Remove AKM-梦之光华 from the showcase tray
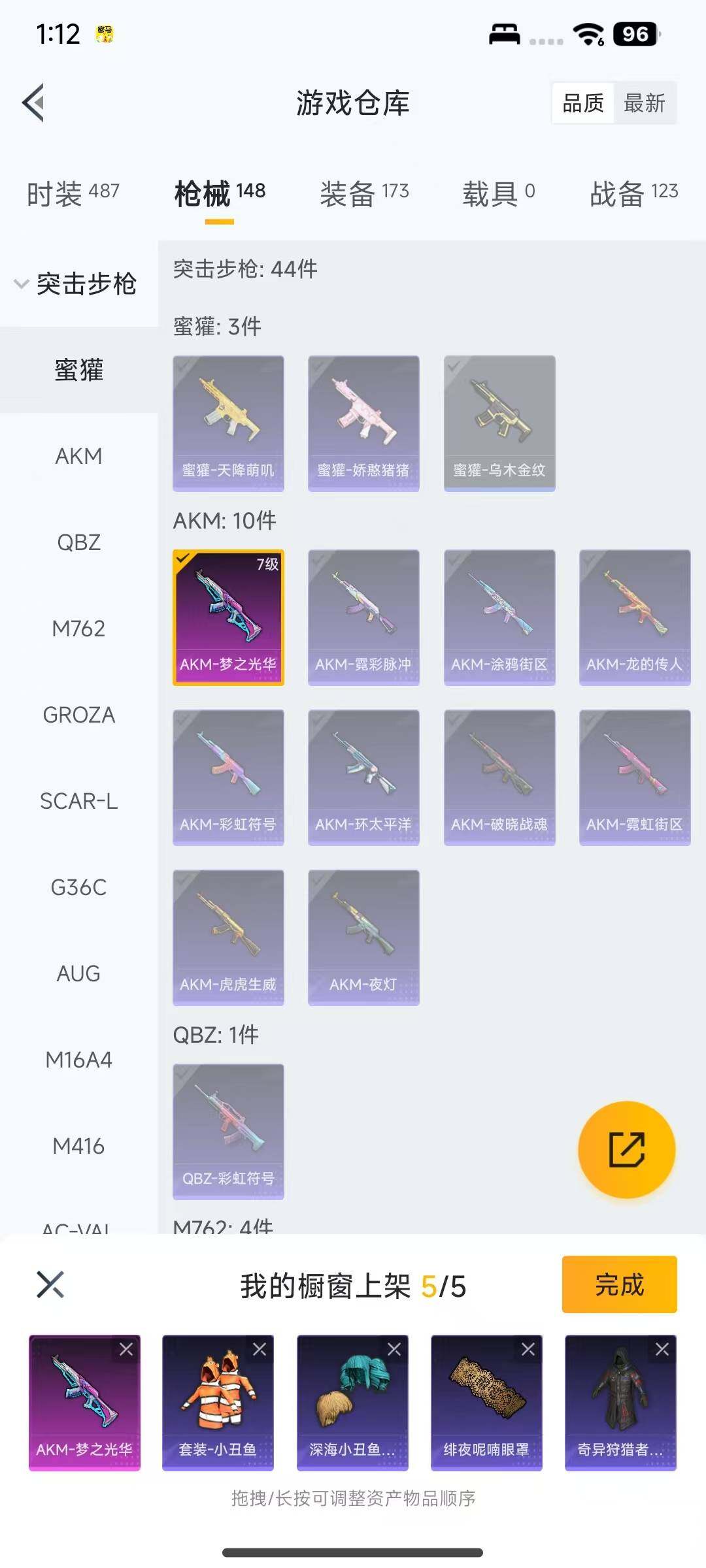Image resolution: width=706 pixels, height=1568 pixels. pyautogui.click(x=126, y=1349)
